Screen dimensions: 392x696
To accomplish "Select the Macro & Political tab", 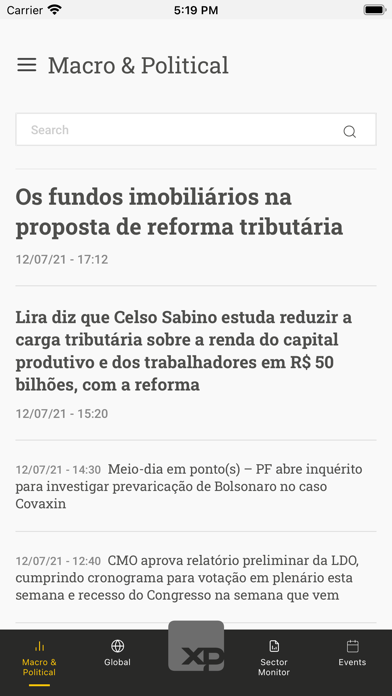I will tap(40, 659).
